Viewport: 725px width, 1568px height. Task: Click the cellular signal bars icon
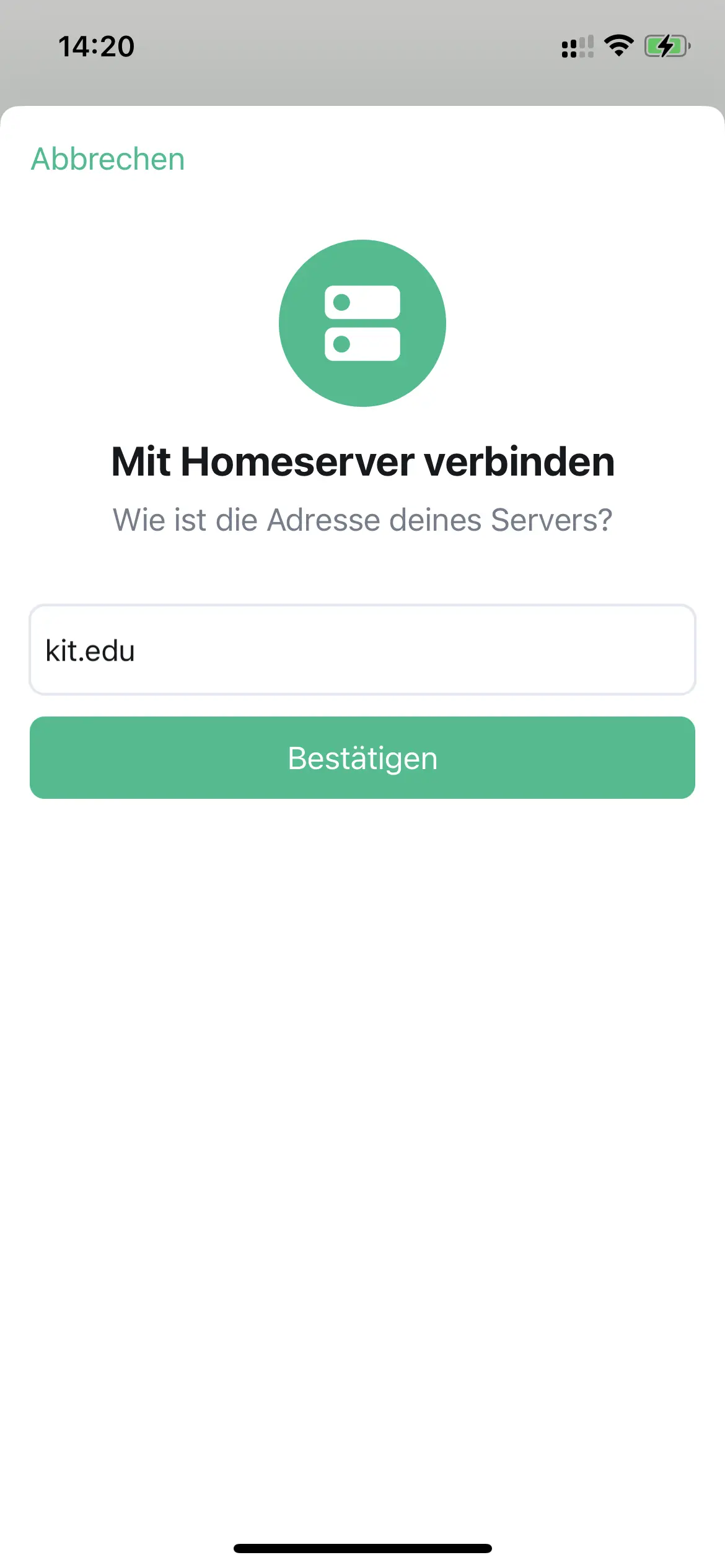coord(576,46)
